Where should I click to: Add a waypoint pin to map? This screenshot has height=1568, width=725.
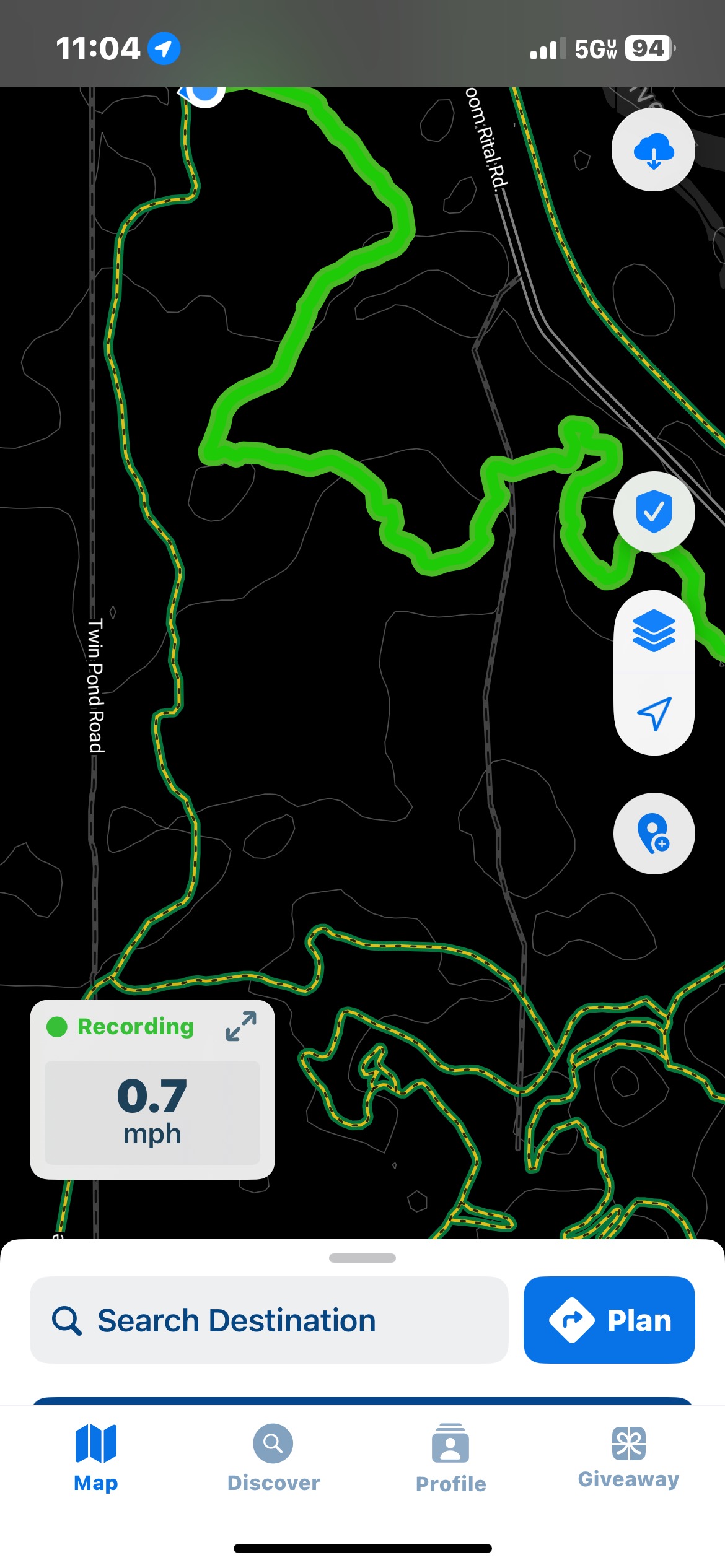pyautogui.click(x=654, y=834)
